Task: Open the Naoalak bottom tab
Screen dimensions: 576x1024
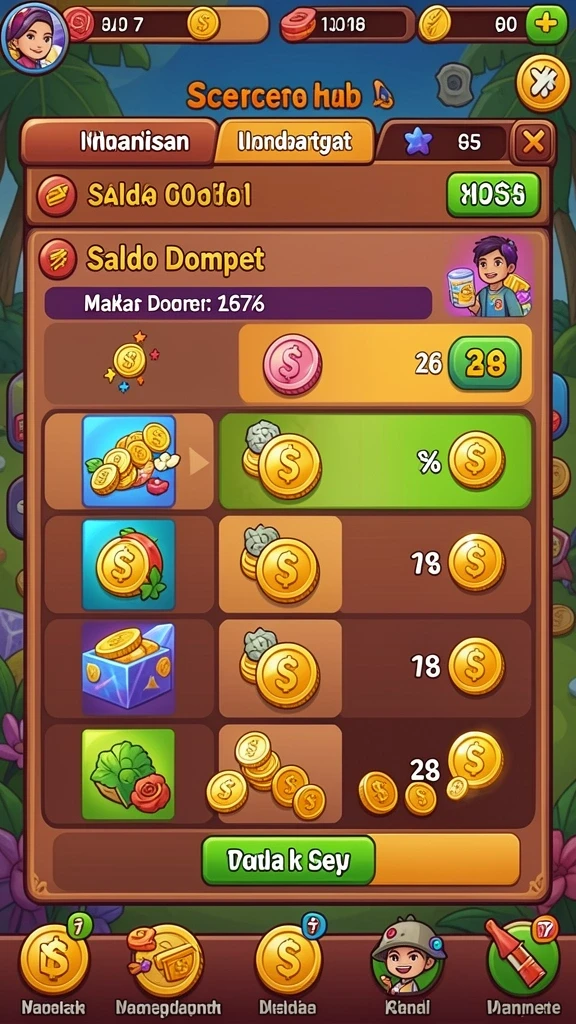Action: click(54, 968)
